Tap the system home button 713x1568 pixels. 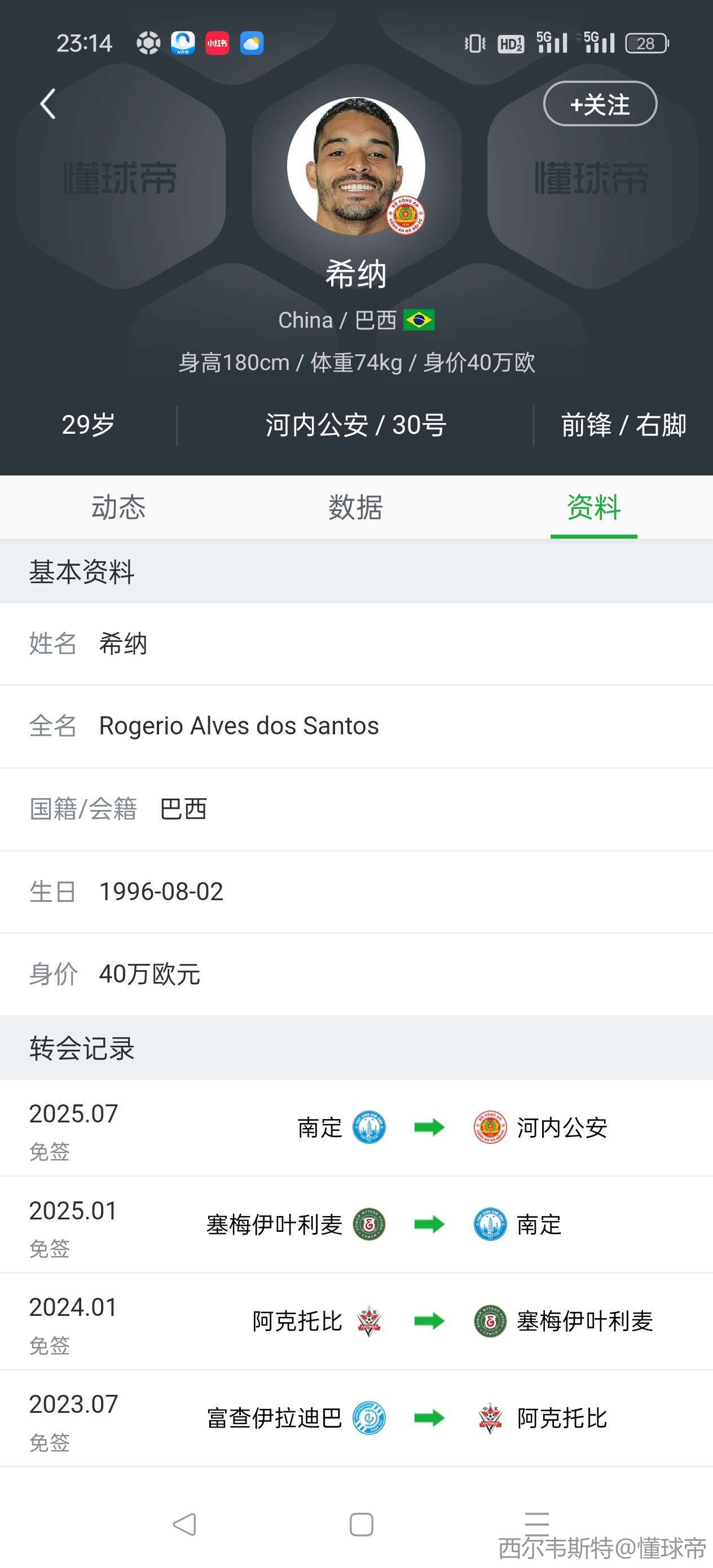click(361, 1525)
